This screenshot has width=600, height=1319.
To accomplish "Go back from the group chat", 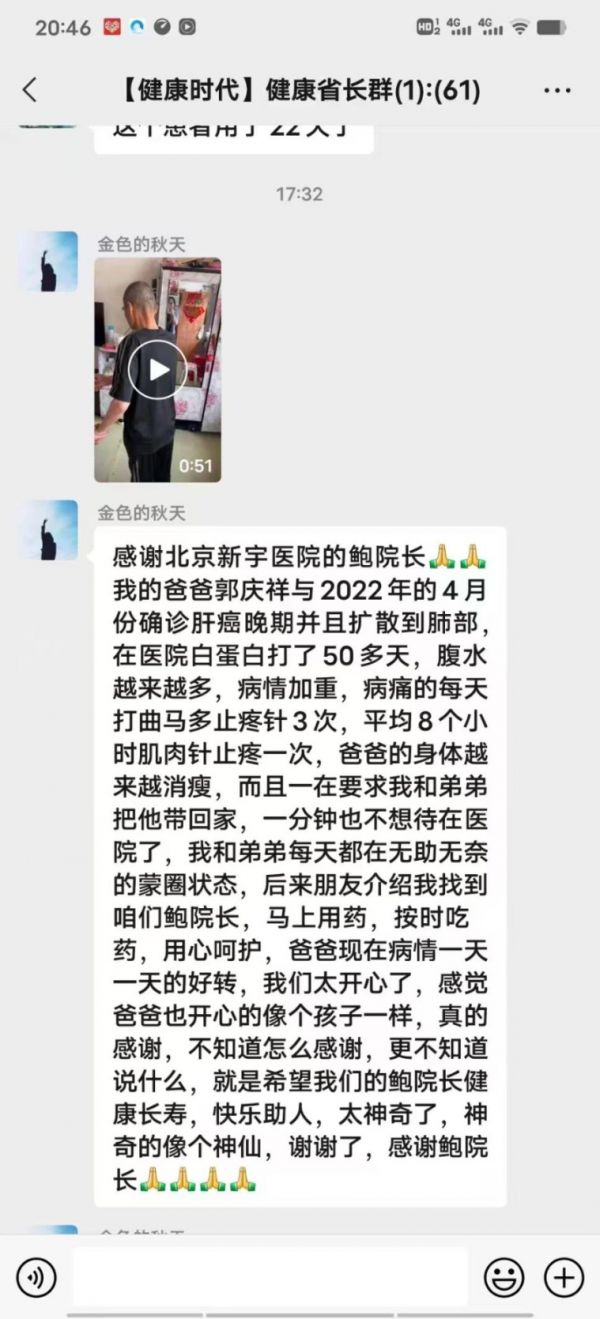I will click(x=30, y=91).
